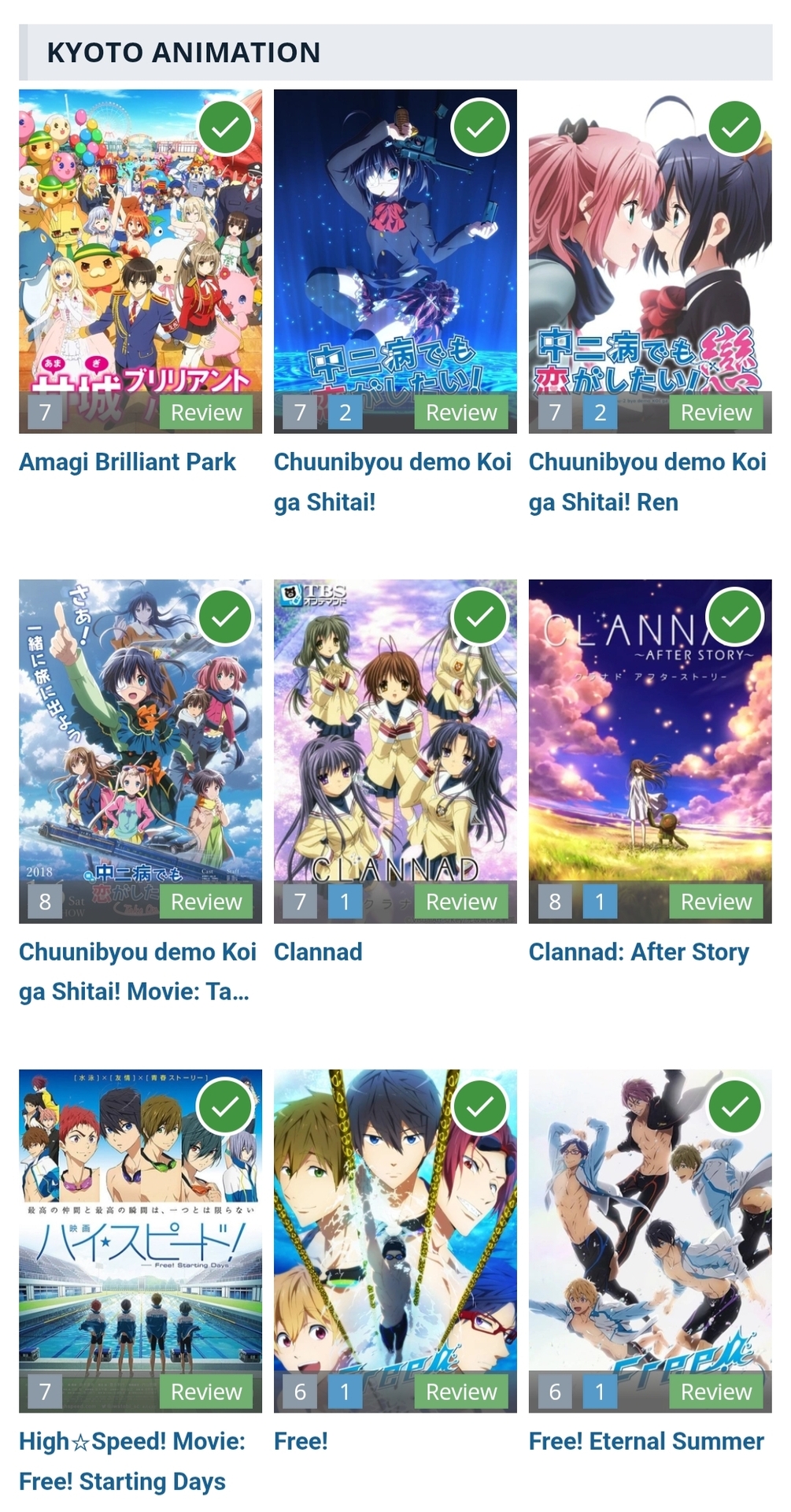This screenshot has width=791, height=1512.
Task: Tap checkmark on Amagi Brilliant Park
Action: [x=226, y=128]
